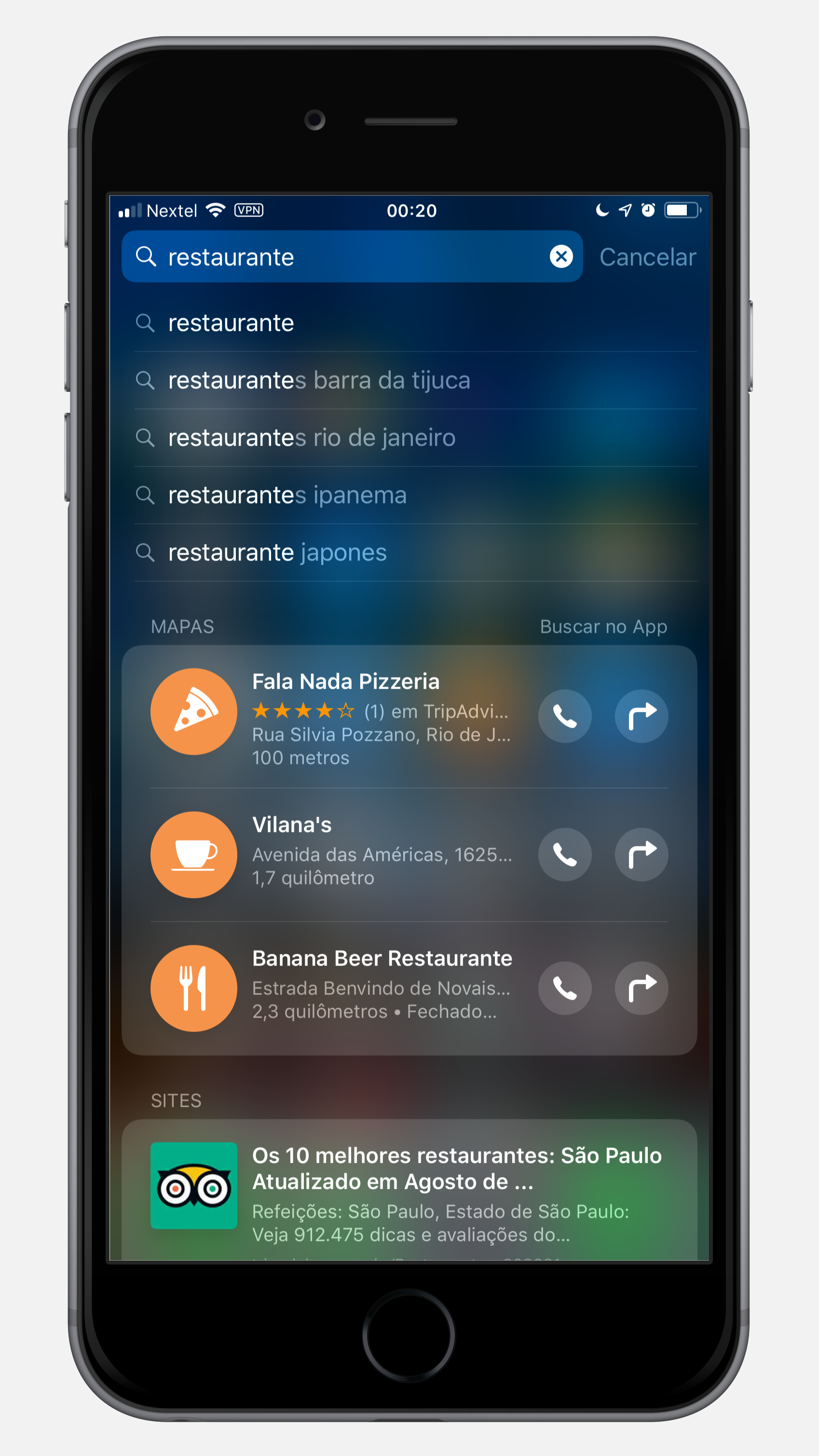Image resolution: width=819 pixels, height=1456 pixels.
Task: Call Fala Nada Pizzeria
Action: pos(565,716)
